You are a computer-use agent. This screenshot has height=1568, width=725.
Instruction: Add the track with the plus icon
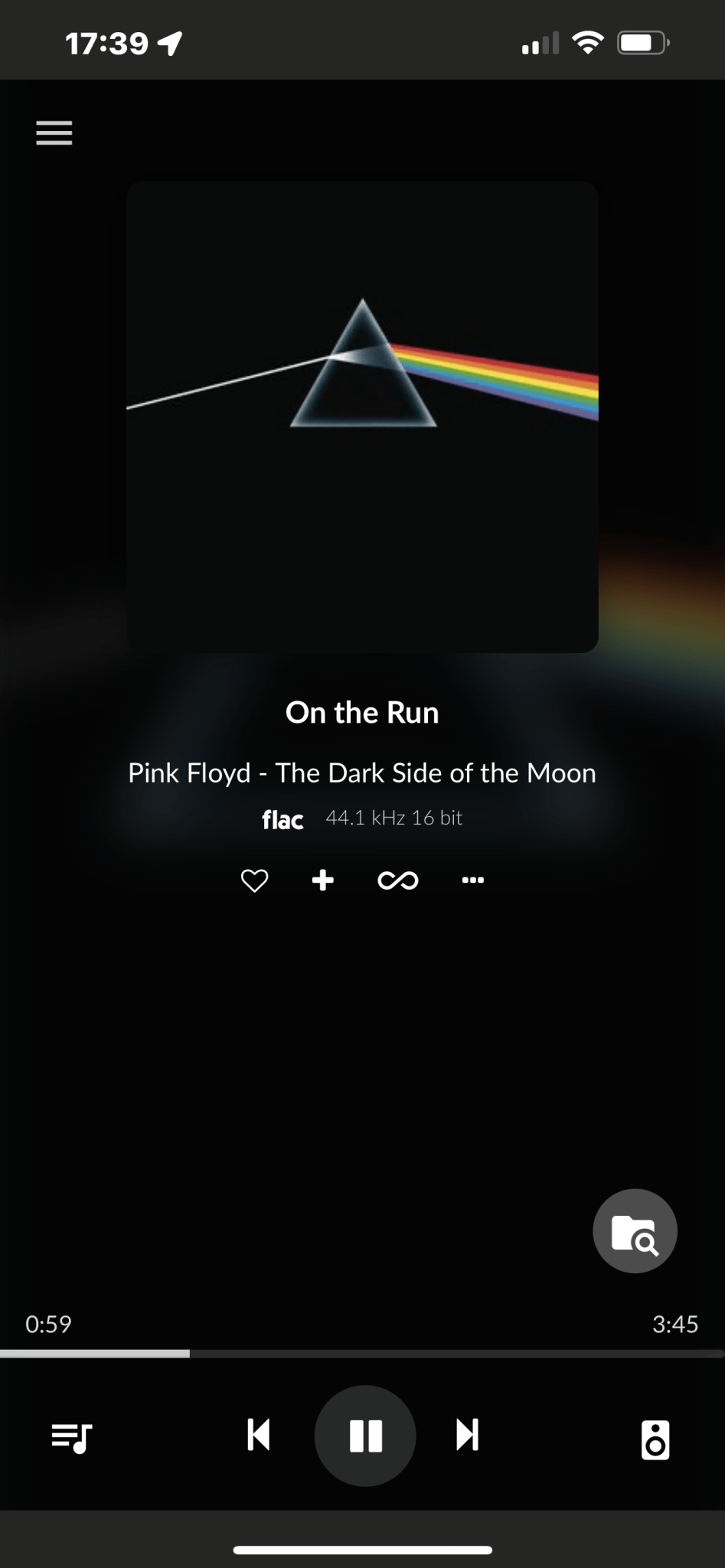click(323, 880)
